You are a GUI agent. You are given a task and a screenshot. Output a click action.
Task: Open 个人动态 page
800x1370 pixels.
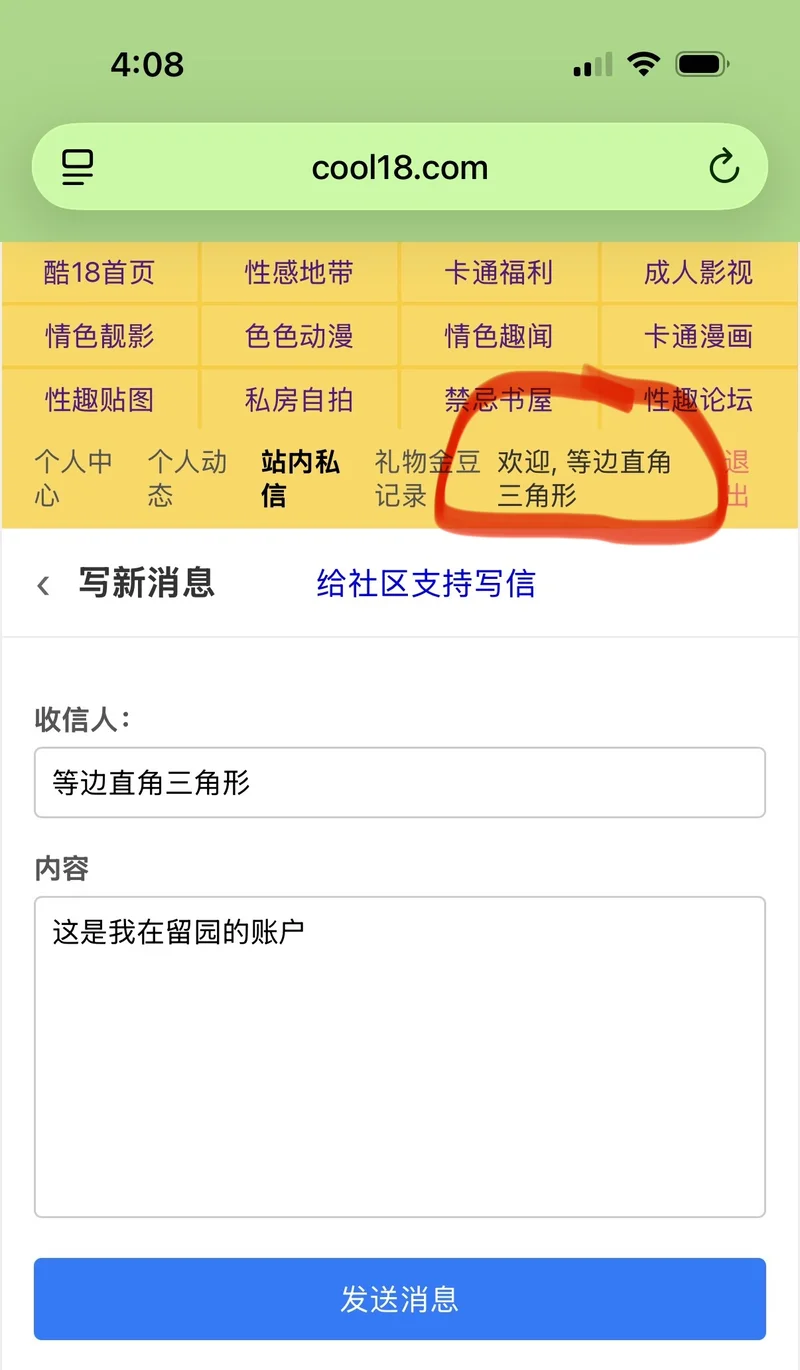click(187, 478)
